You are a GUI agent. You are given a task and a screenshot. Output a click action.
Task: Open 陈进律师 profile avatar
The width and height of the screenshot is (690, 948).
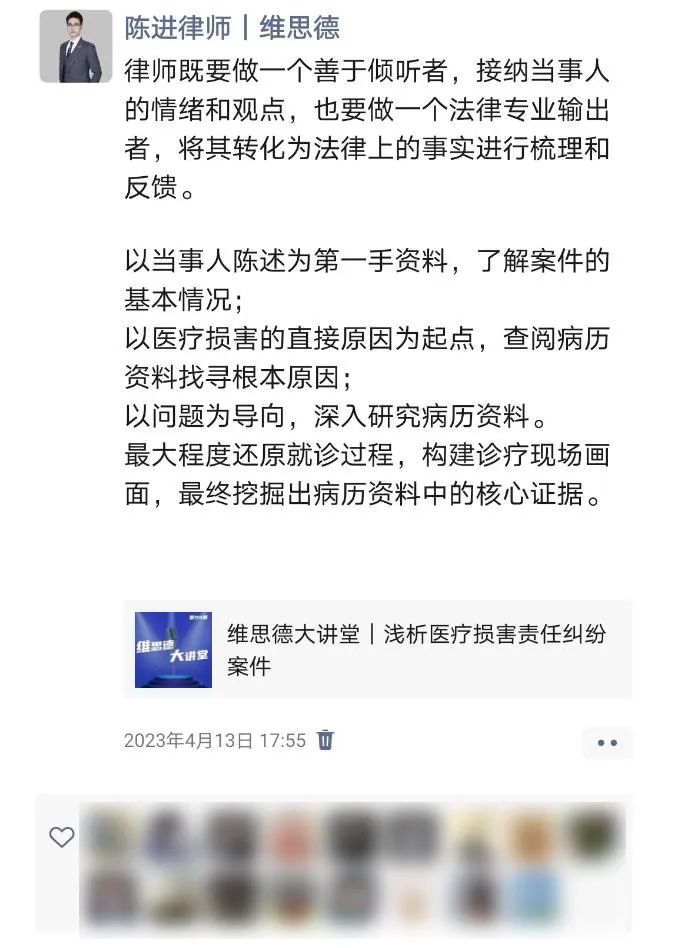click(x=76, y=47)
